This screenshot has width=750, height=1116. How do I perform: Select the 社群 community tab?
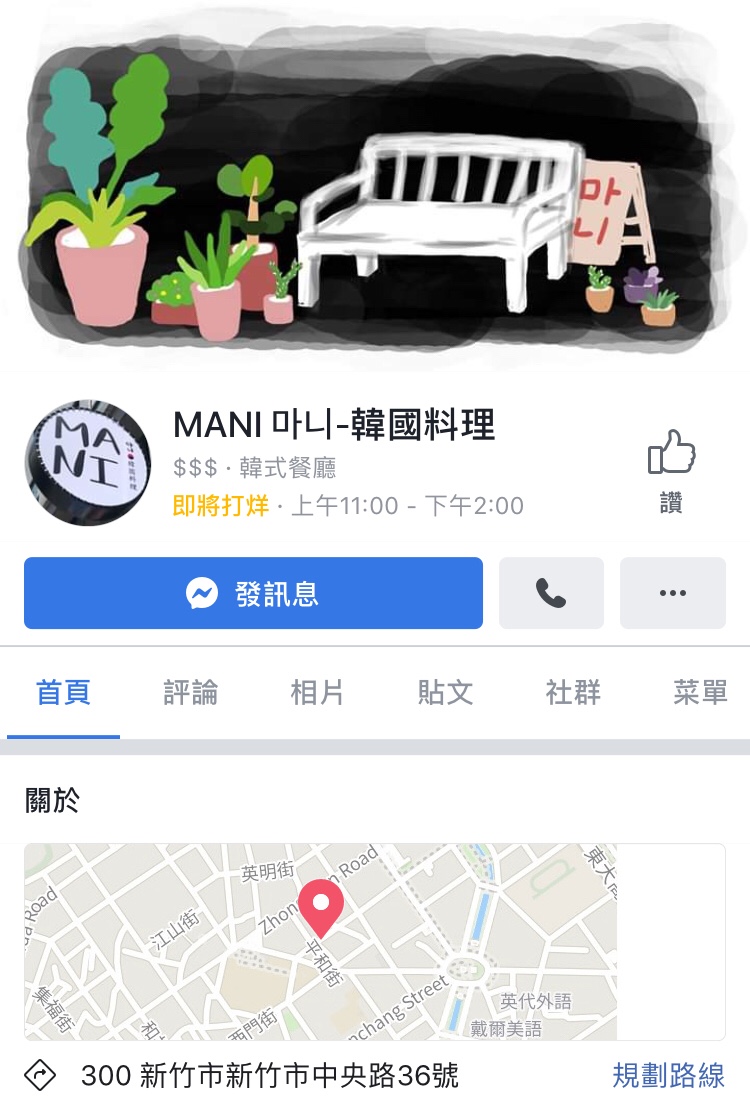point(573,692)
